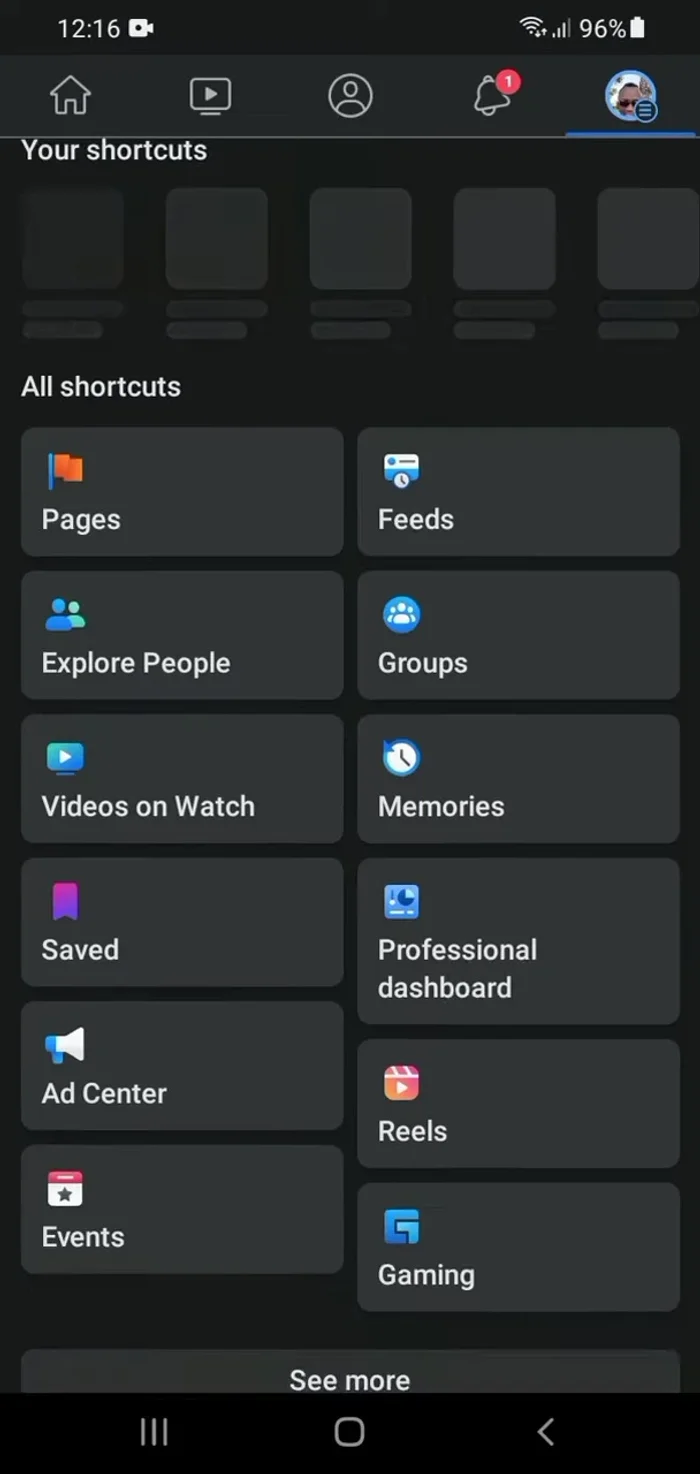The width and height of the screenshot is (700, 1474).
Task: Open Saved items
Action: point(182,922)
